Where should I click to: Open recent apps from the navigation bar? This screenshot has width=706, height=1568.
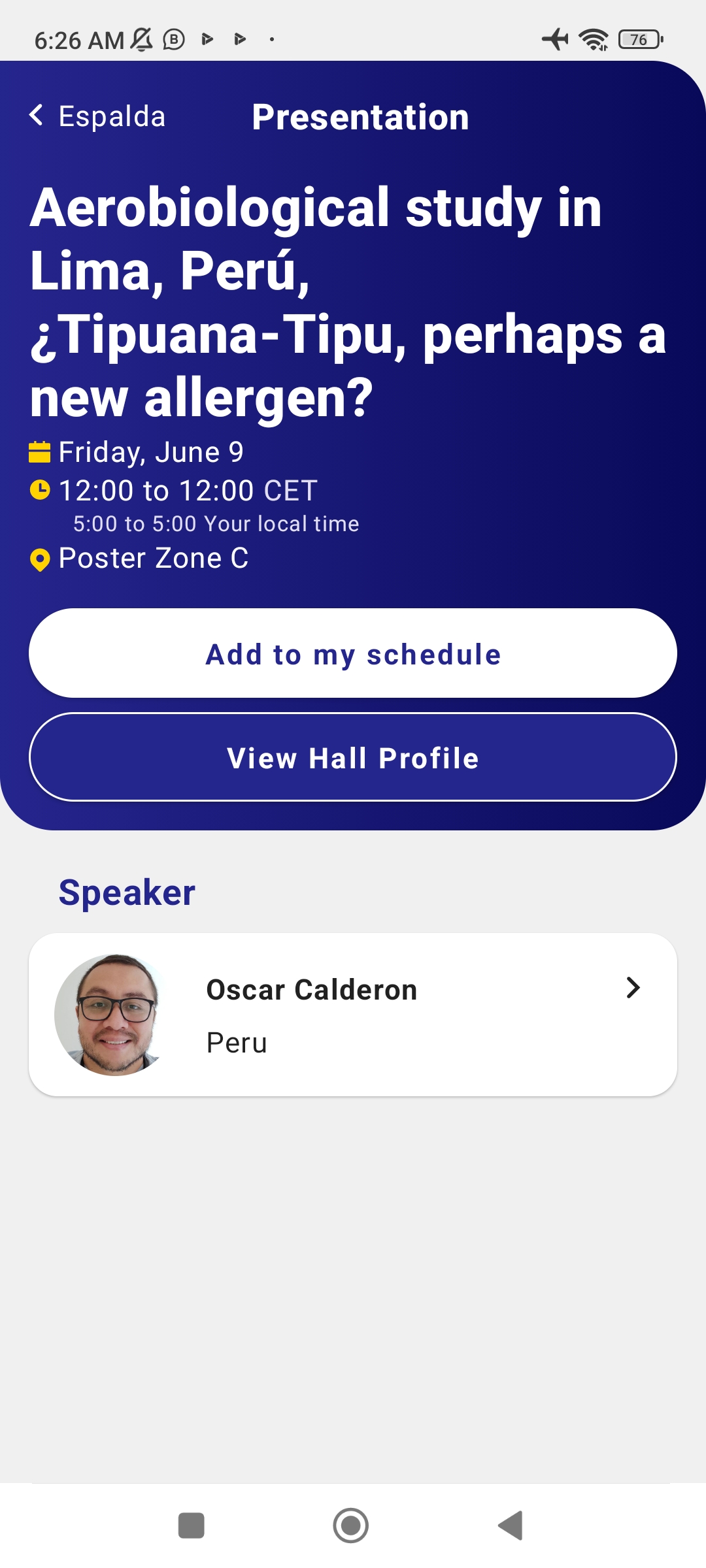tap(192, 1526)
